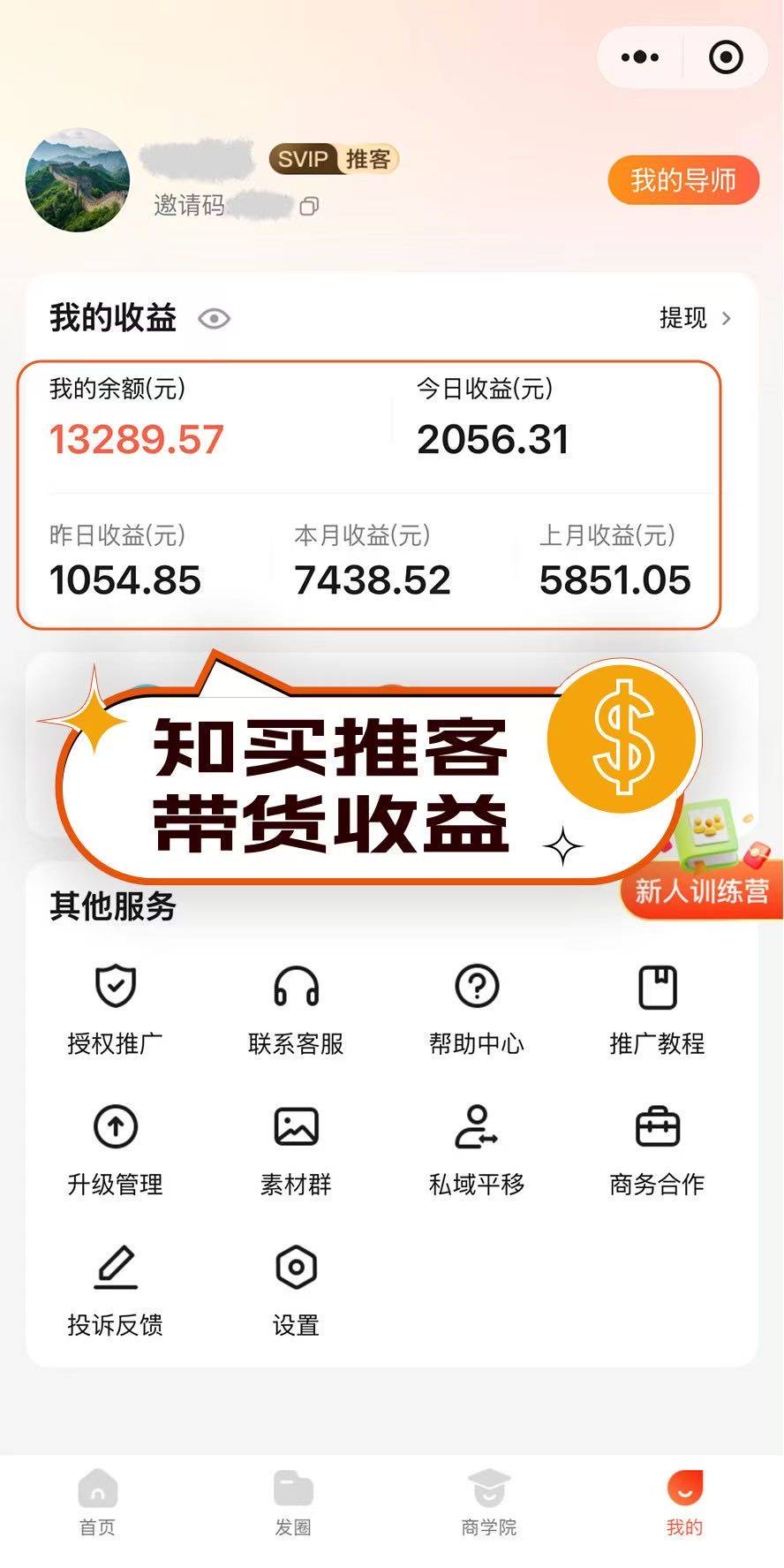Screen dimensions: 784x1568
Task: Open 私域平移
Action: point(477,1148)
